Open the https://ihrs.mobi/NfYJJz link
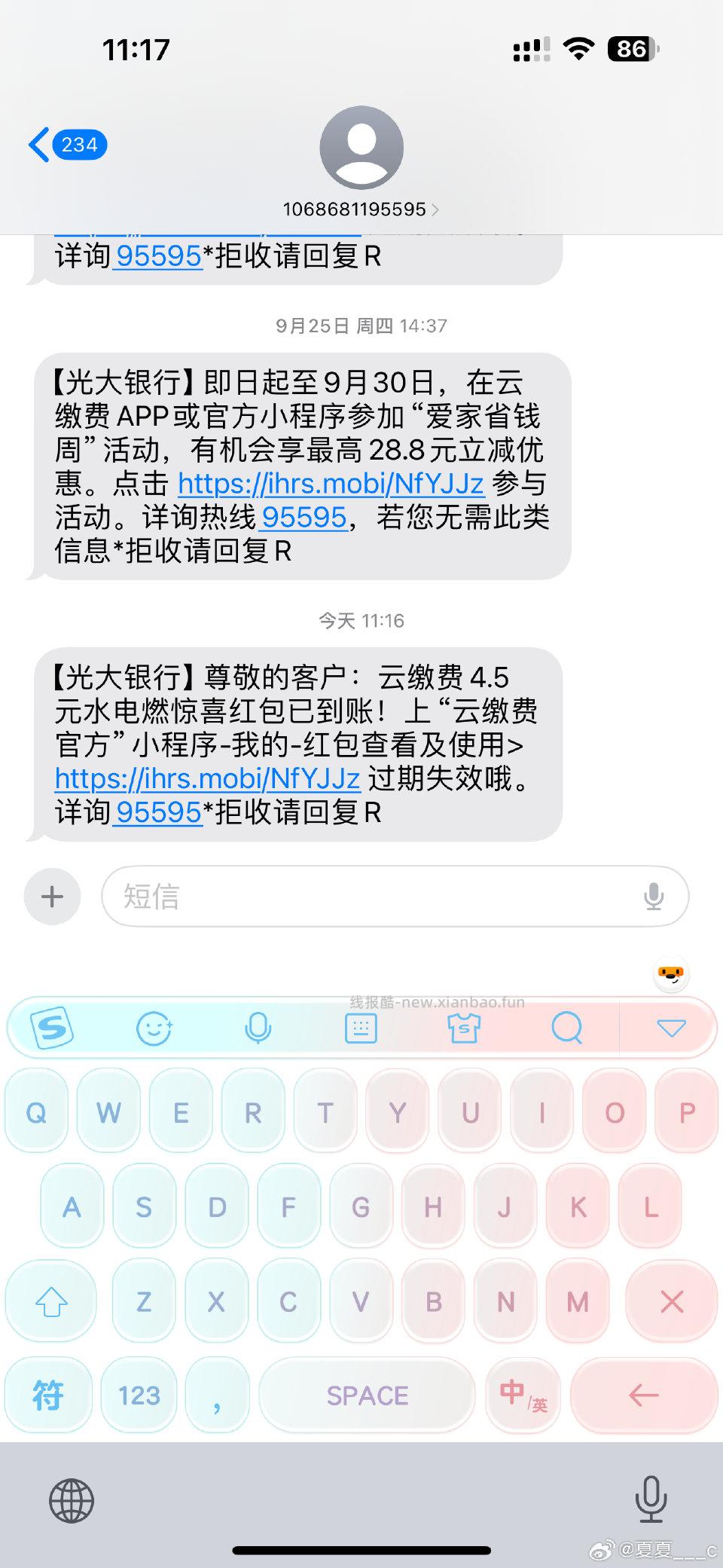The image size is (723, 1568). pyautogui.click(x=205, y=777)
